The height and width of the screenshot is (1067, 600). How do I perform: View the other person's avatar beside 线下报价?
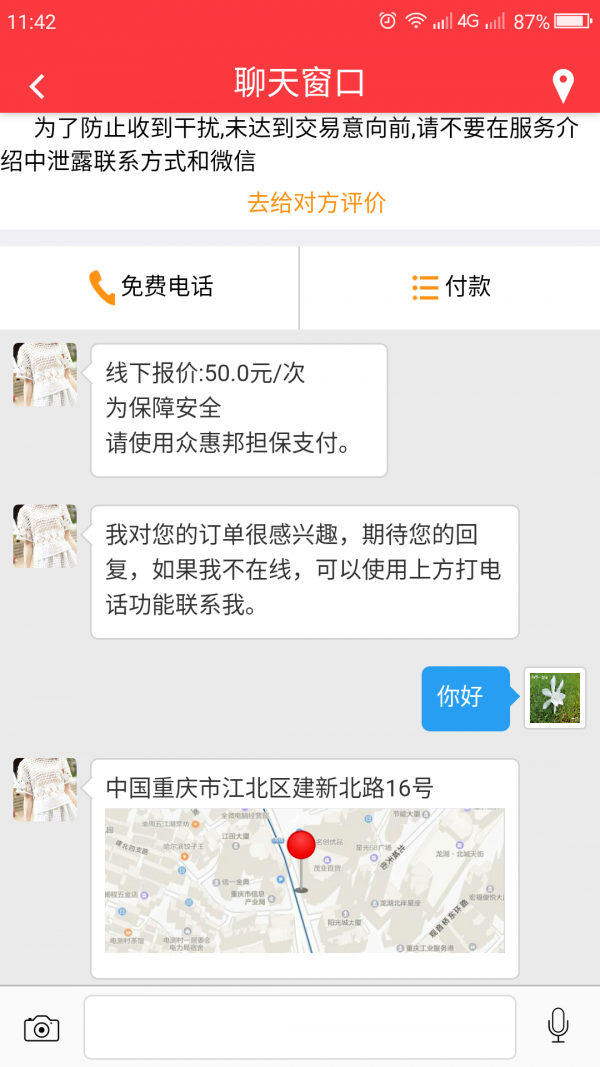(45, 374)
